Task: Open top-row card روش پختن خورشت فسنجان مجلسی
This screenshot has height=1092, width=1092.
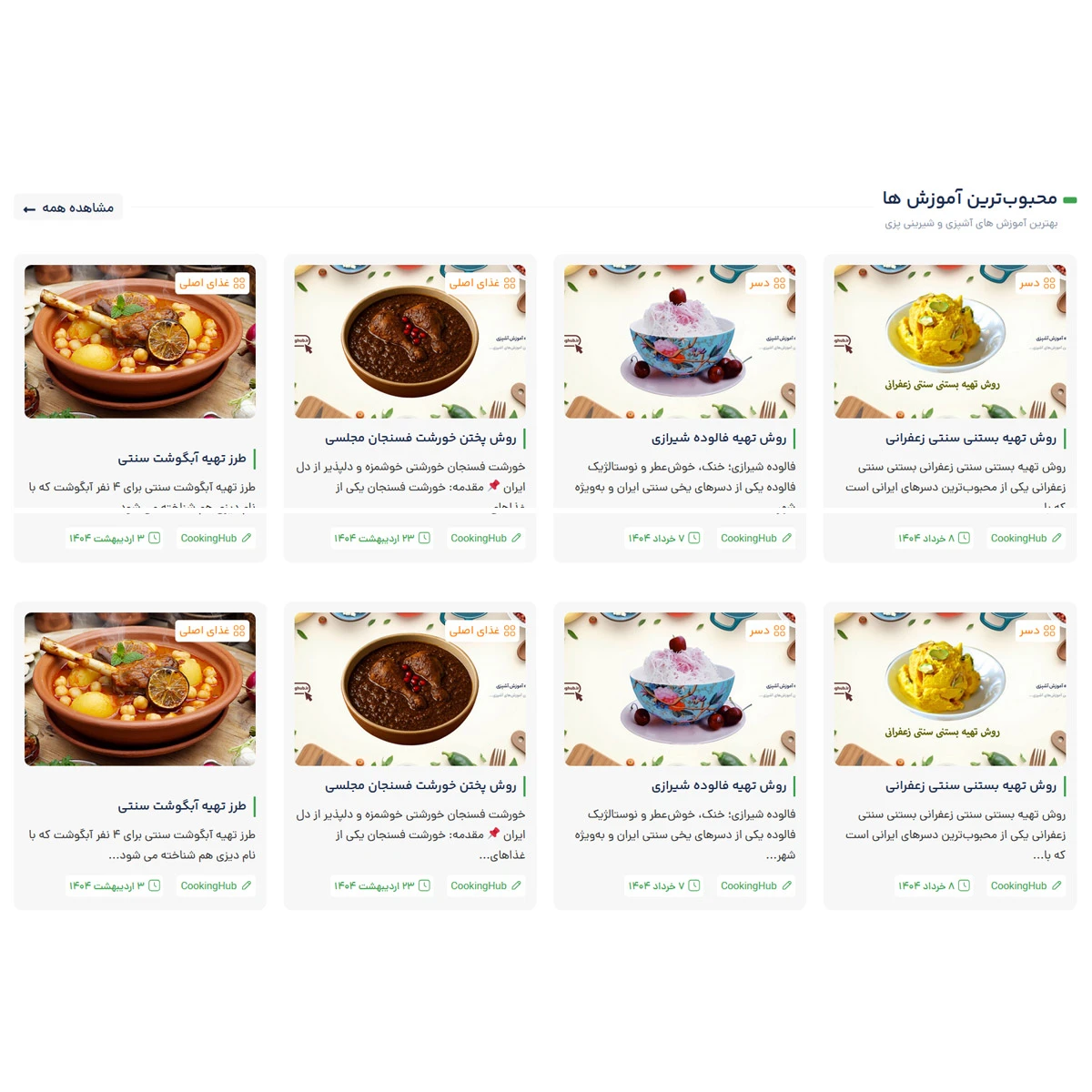Action: (420, 439)
